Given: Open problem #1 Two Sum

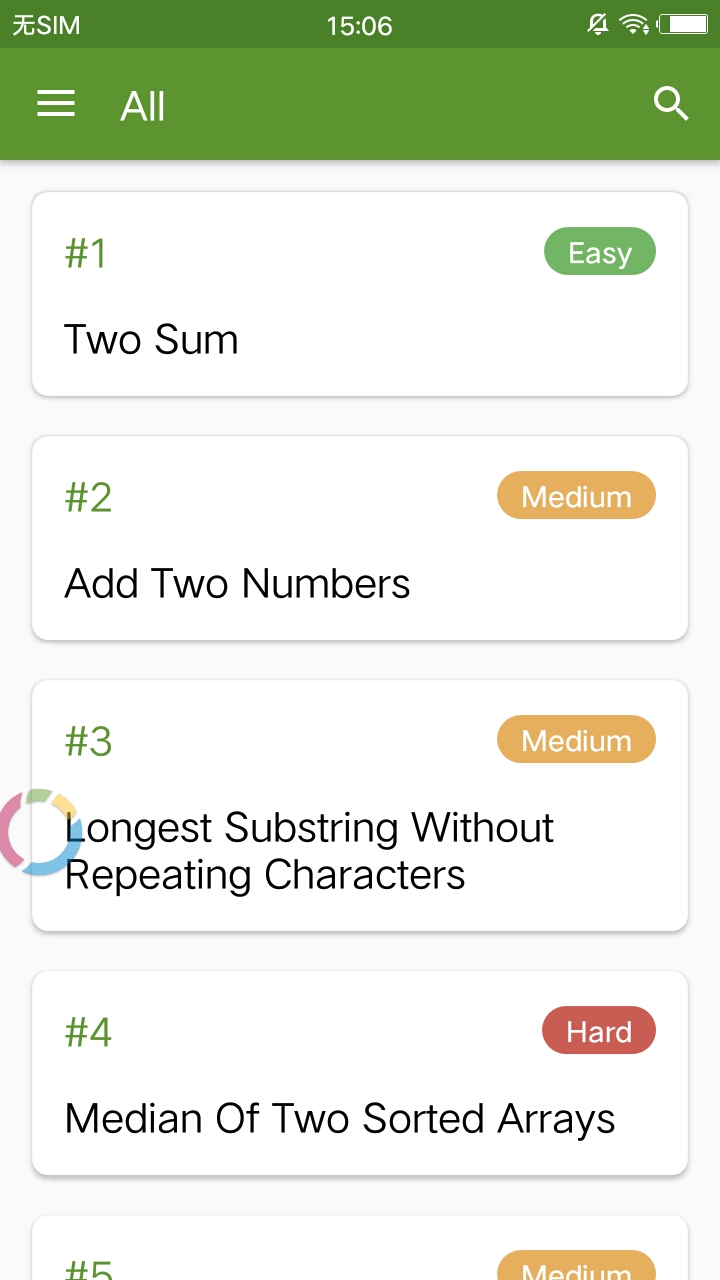Looking at the screenshot, I should (x=360, y=294).
